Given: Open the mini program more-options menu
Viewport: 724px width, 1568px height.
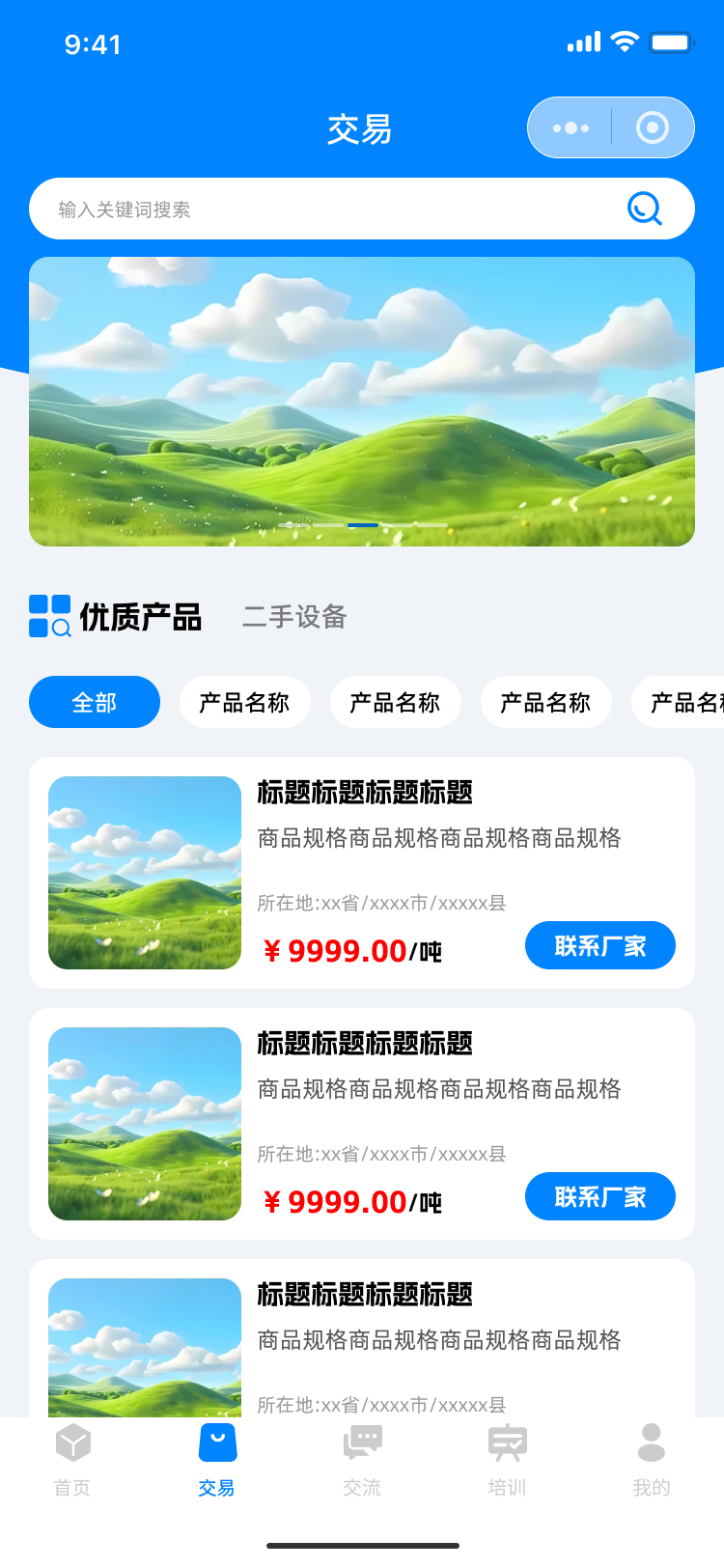Looking at the screenshot, I should coord(571,127).
